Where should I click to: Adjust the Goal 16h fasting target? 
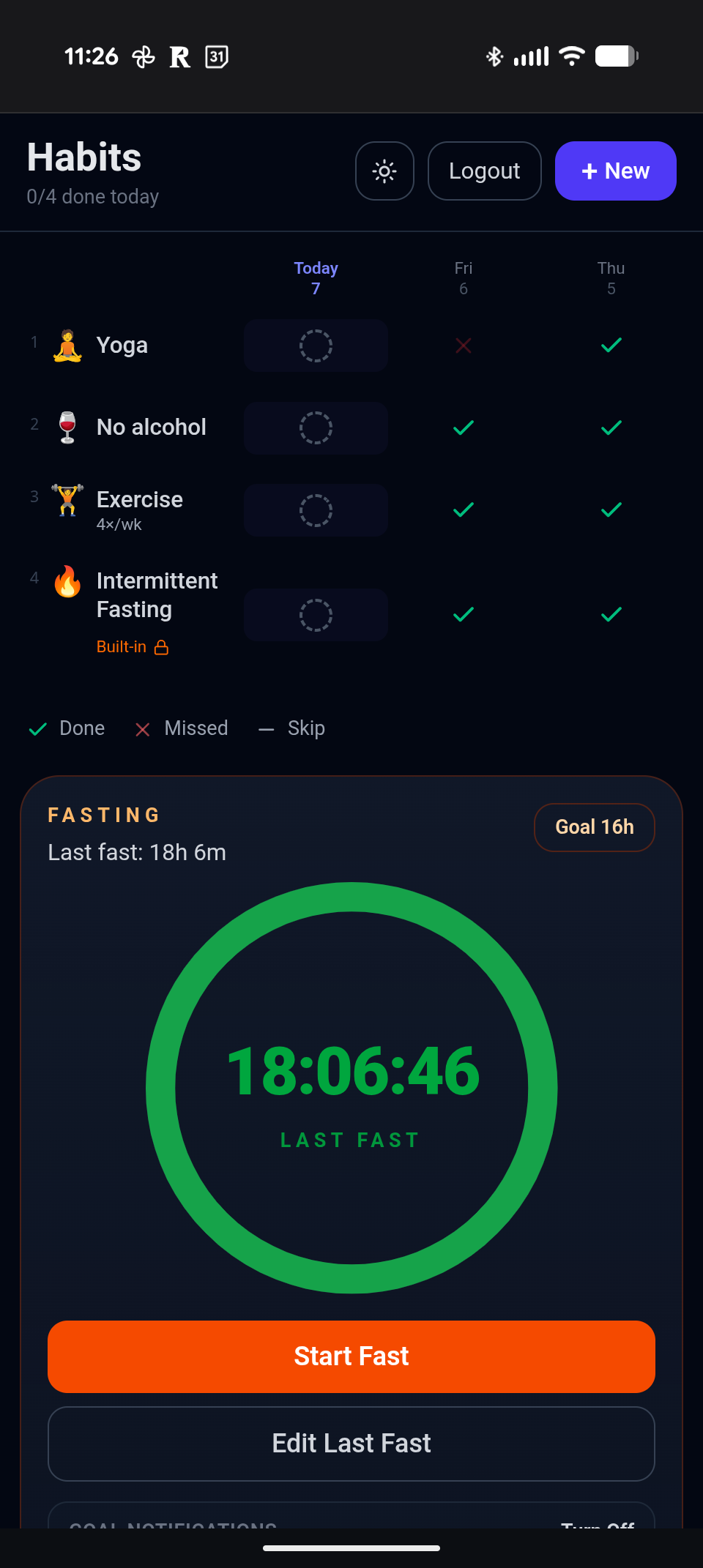pos(594,827)
